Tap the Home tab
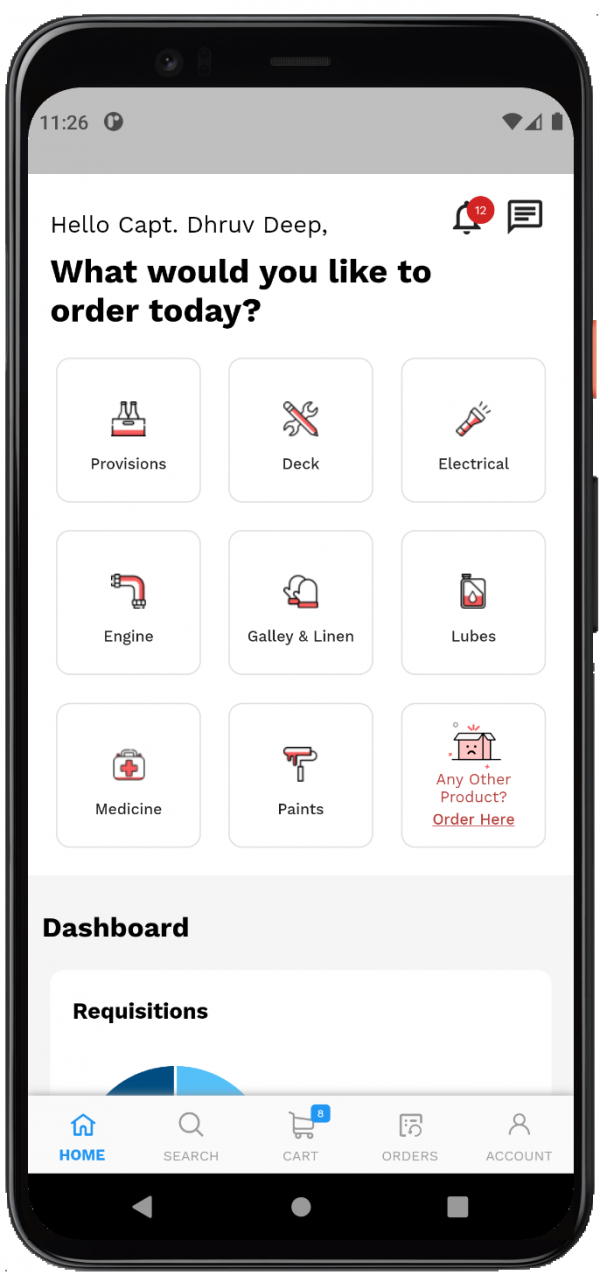The image size is (600, 1275). point(82,1136)
